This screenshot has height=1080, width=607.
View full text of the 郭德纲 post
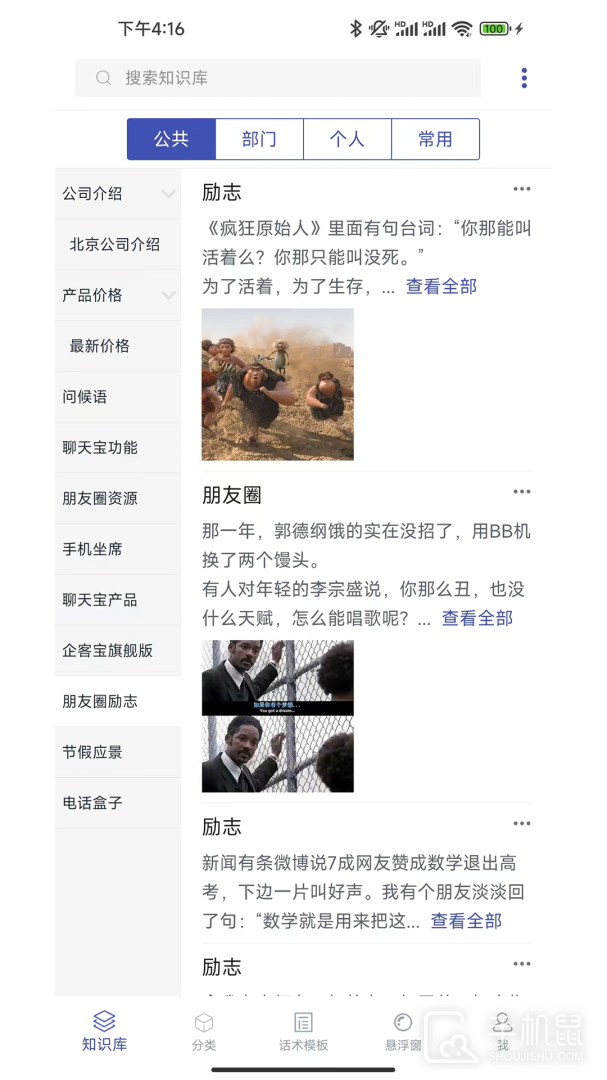pyautogui.click(x=477, y=618)
